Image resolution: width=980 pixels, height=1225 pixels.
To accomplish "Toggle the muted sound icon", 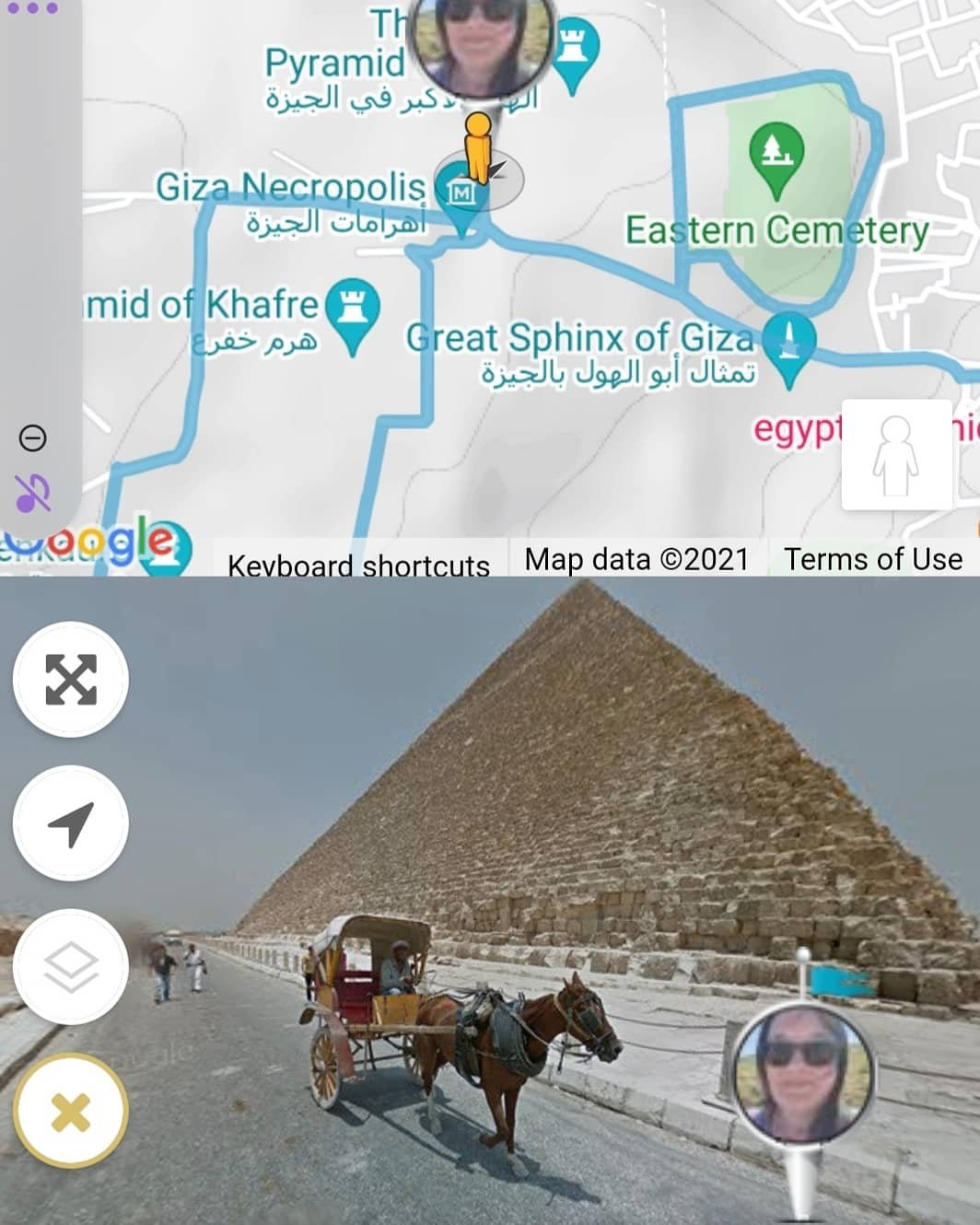I will (x=33, y=494).
